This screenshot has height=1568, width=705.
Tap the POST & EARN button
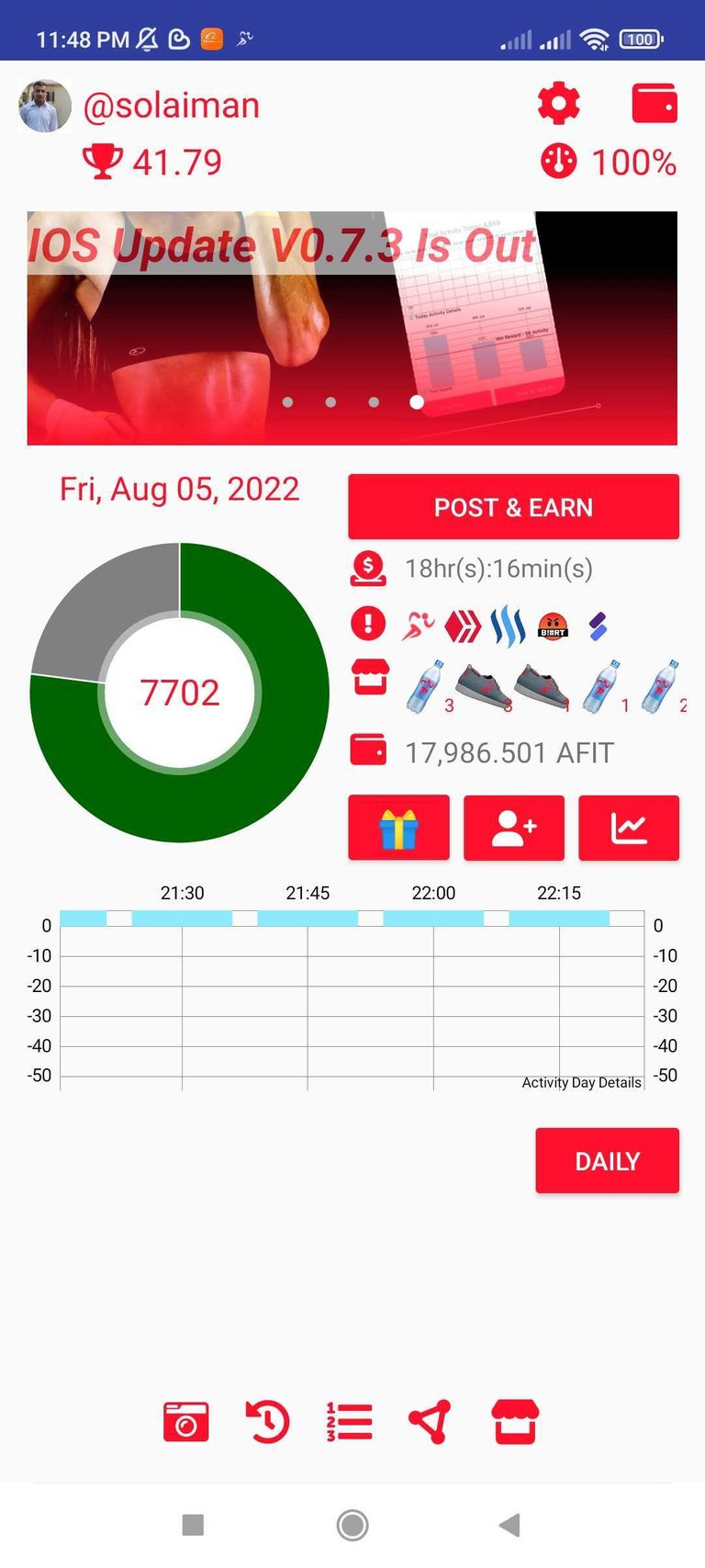point(513,507)
